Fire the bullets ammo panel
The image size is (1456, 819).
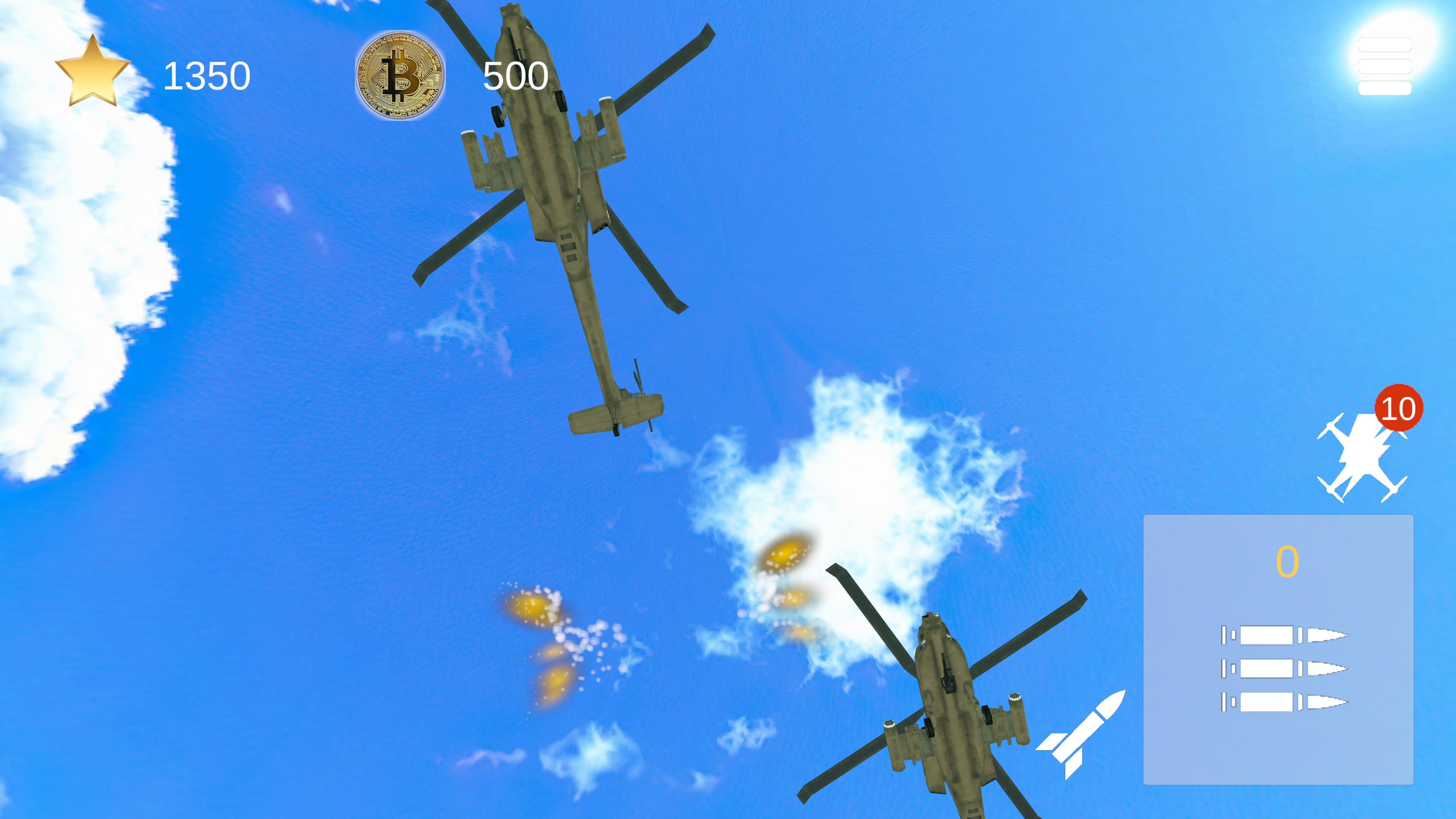[1278, 650]
